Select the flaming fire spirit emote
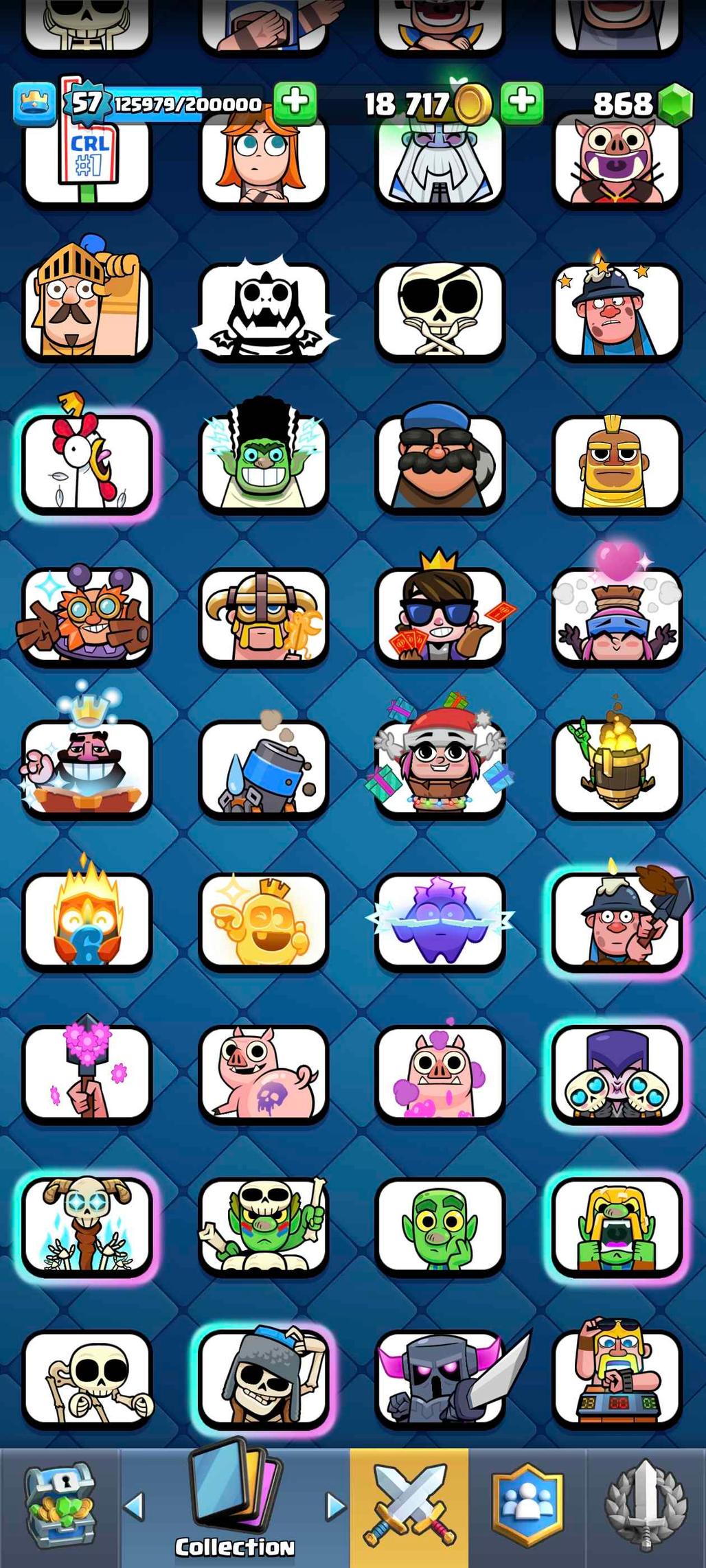This screenshot has width=706, height=1568. coord(87,920)
